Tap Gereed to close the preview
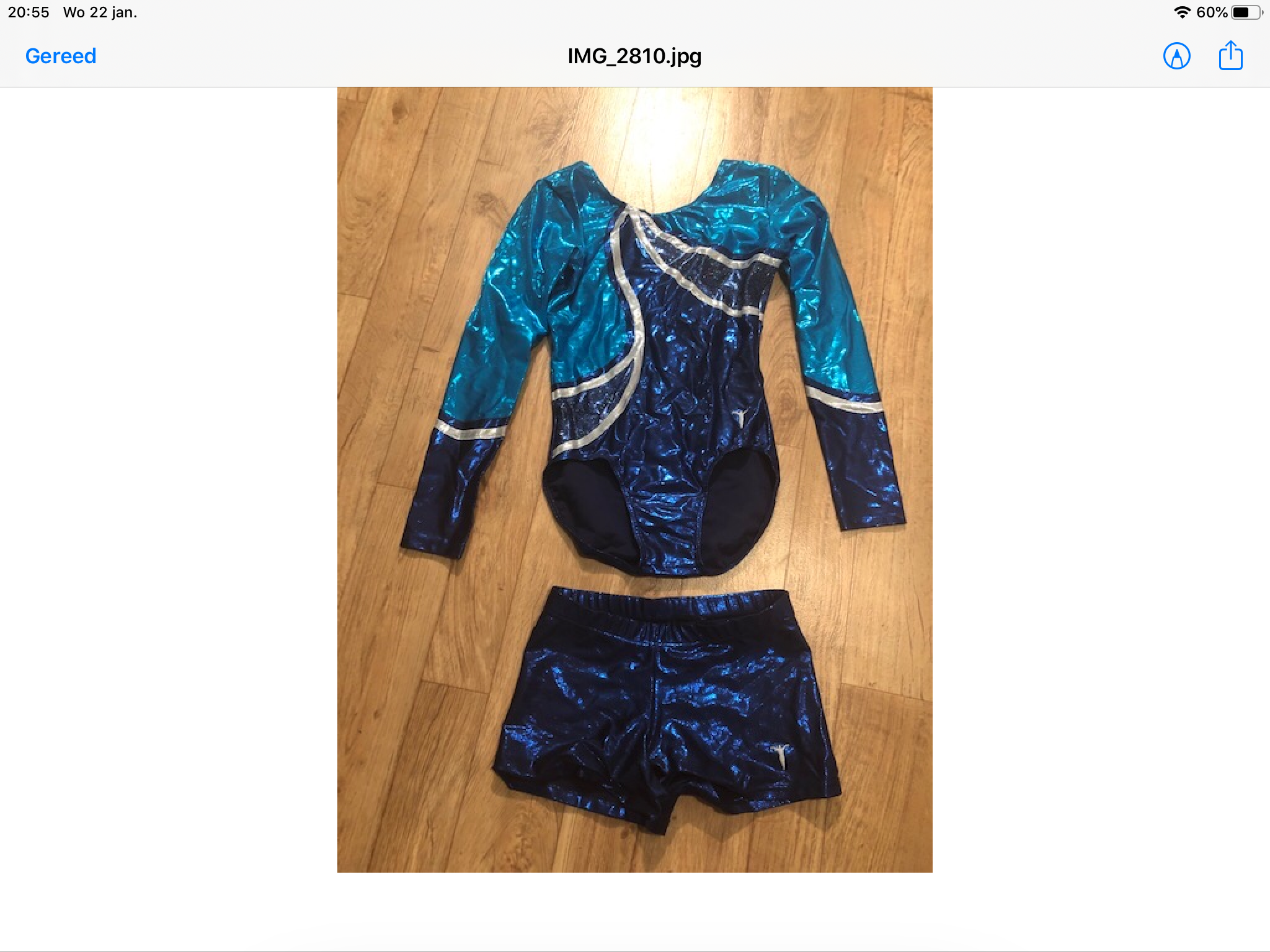Viewport: 1270px width, 952px height. 61,56
